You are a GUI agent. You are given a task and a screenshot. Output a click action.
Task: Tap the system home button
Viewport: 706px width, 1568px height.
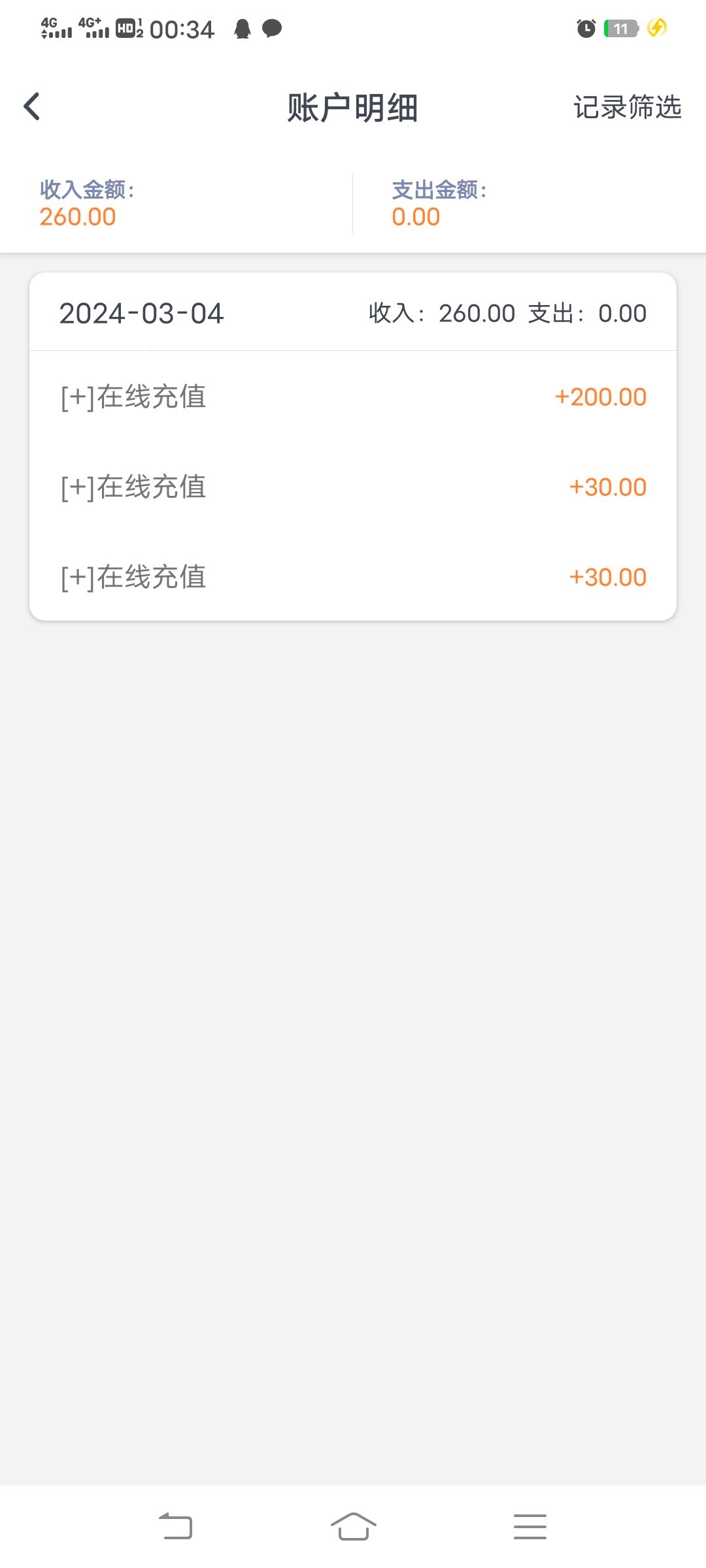coord(353,1526)
